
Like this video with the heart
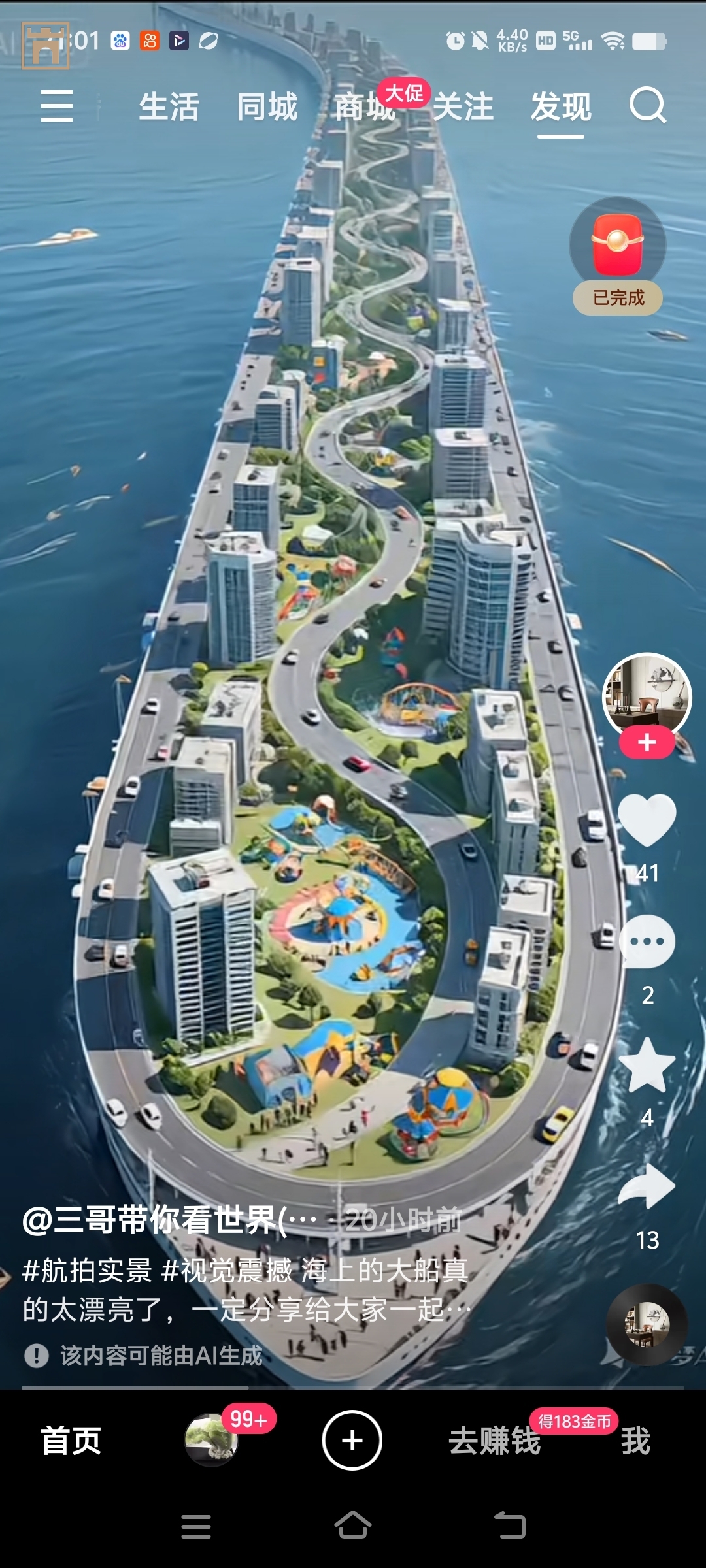coord(647,820)
